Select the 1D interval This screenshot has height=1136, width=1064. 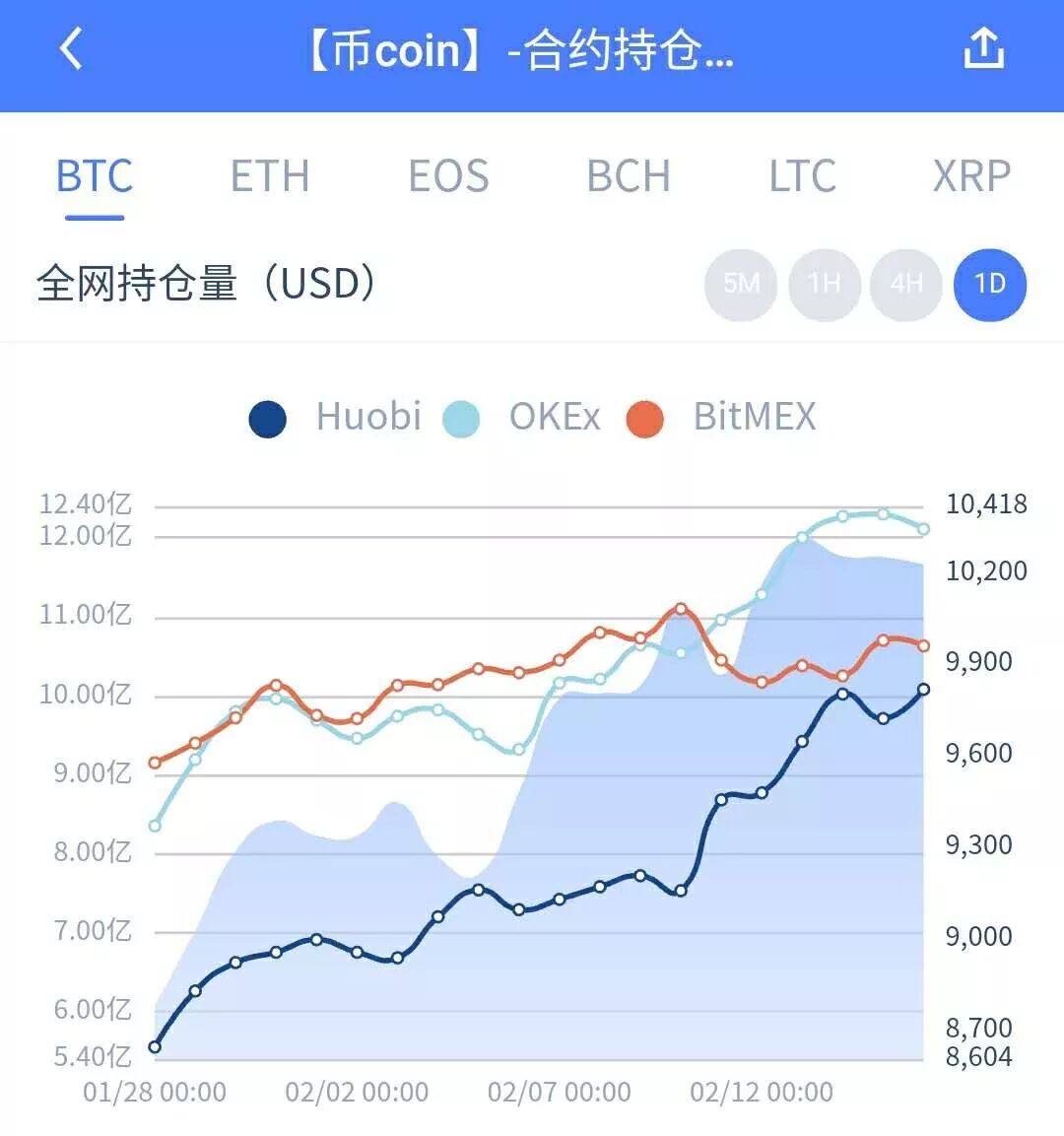[x=989, y=285]
